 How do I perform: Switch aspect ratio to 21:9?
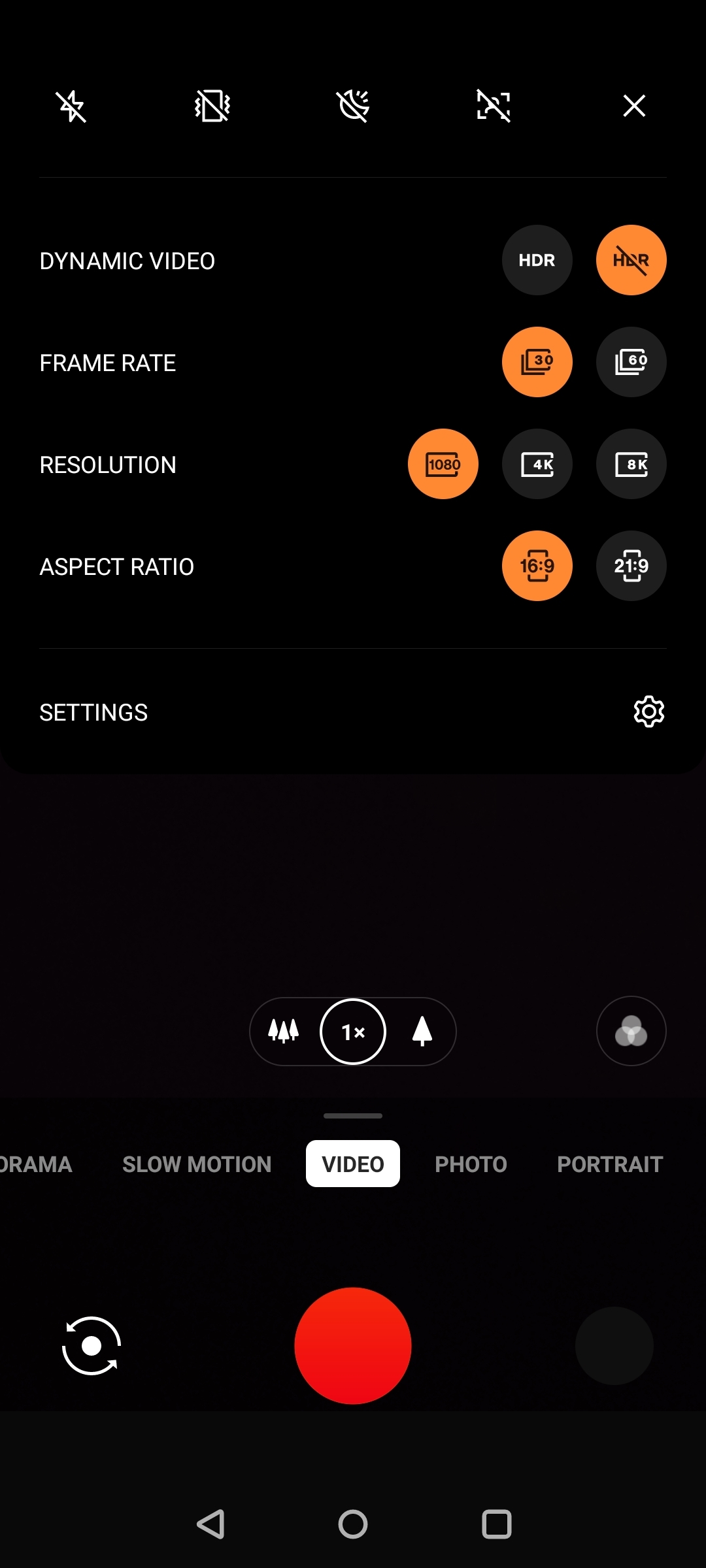point(631,566)
